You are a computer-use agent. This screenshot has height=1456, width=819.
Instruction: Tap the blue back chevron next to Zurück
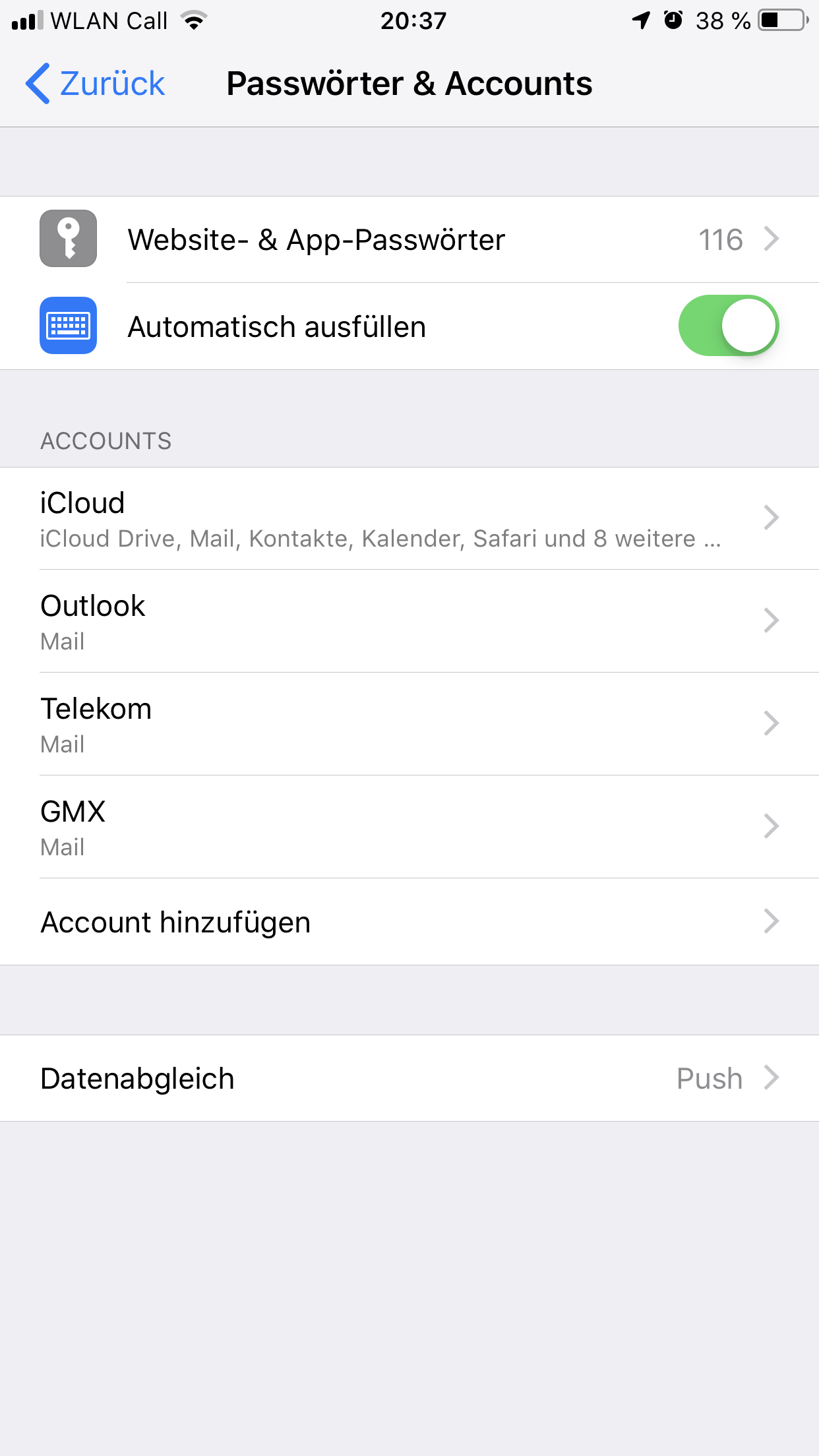[38, 82]
